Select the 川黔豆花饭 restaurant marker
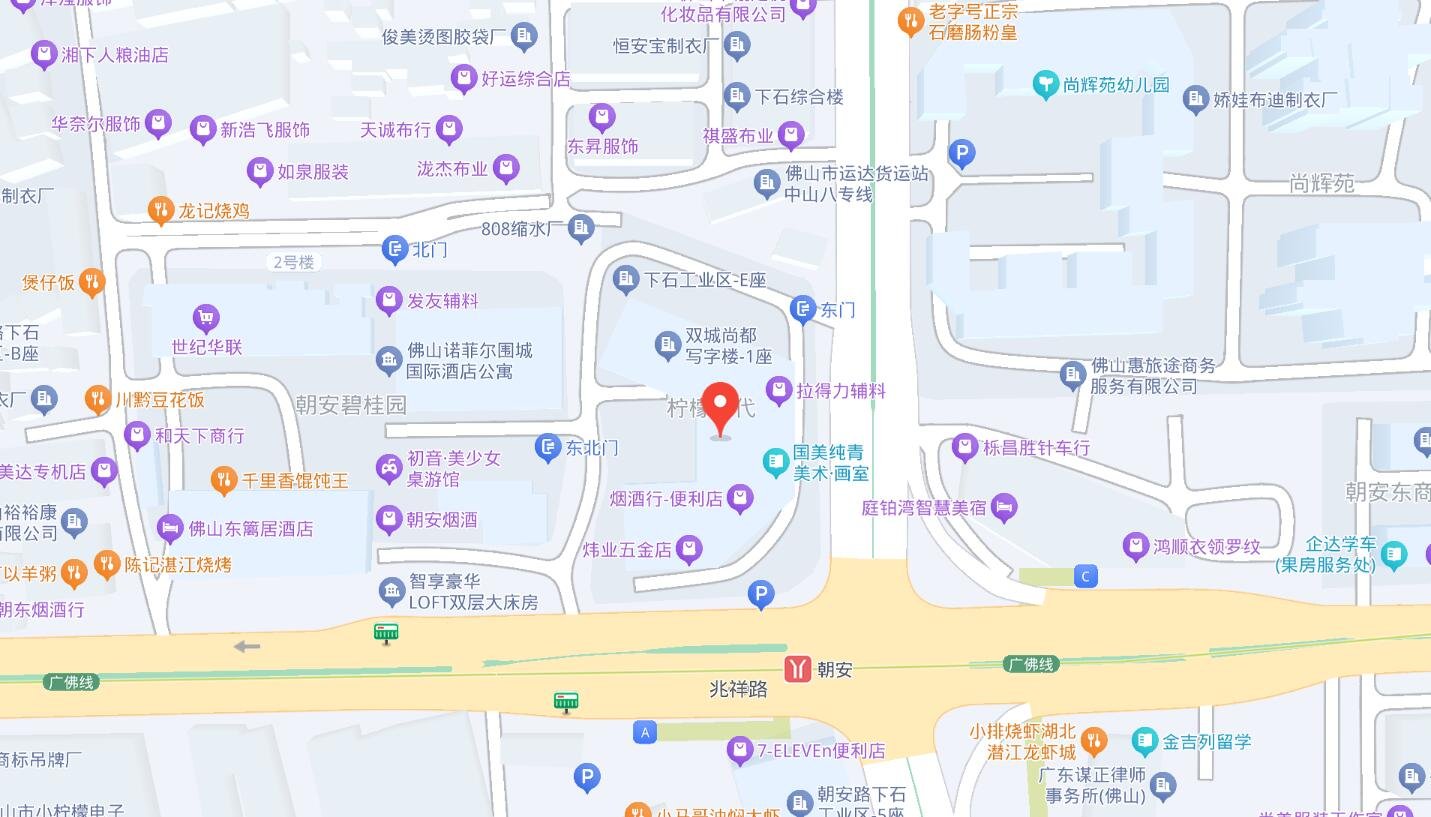 coord(97,400)
